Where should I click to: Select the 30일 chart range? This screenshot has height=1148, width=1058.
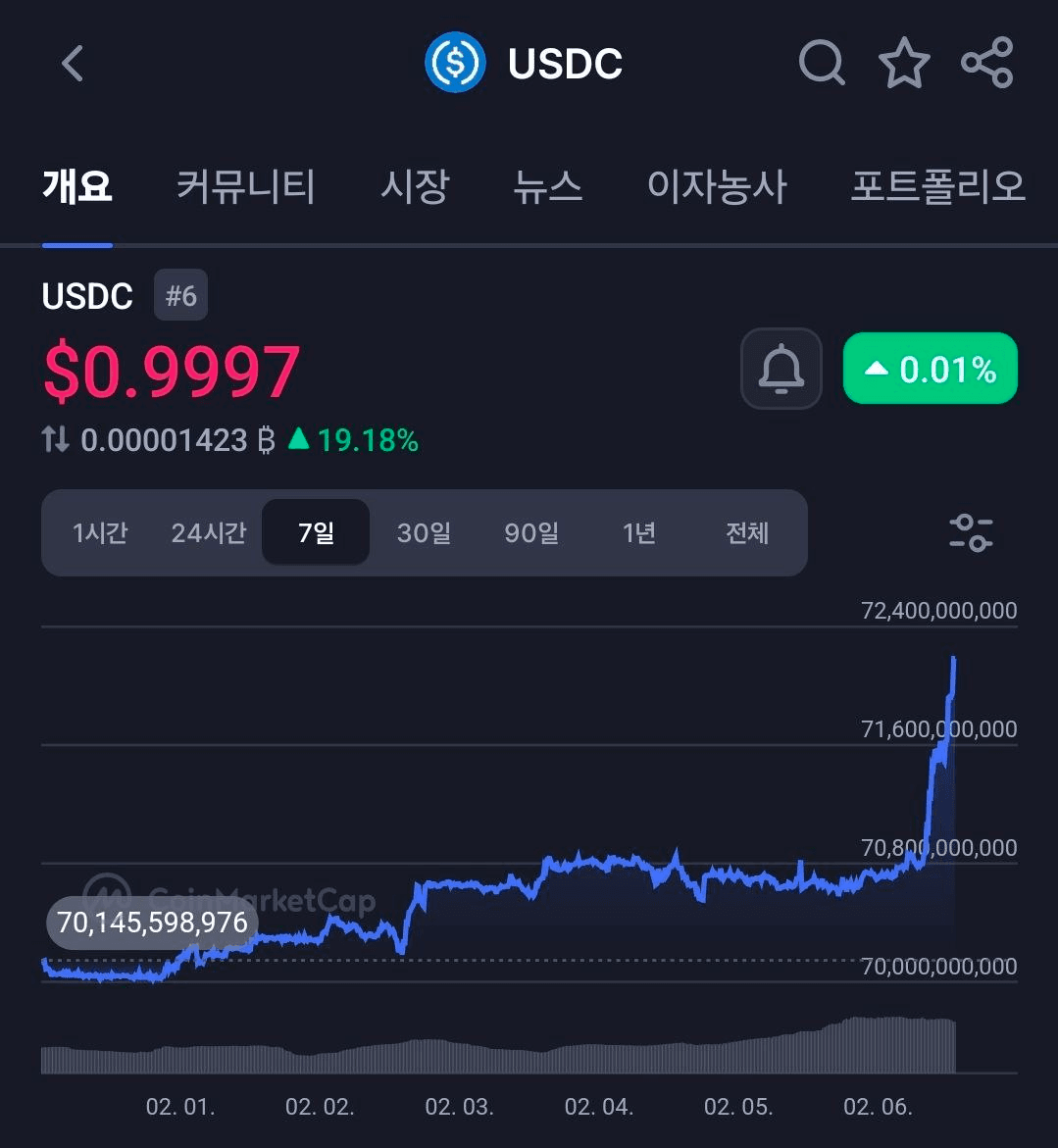coord(424,533)
